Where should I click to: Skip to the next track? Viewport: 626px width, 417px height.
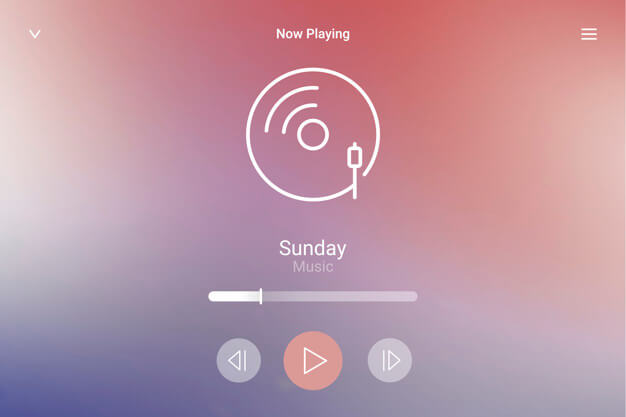[390, 360]
